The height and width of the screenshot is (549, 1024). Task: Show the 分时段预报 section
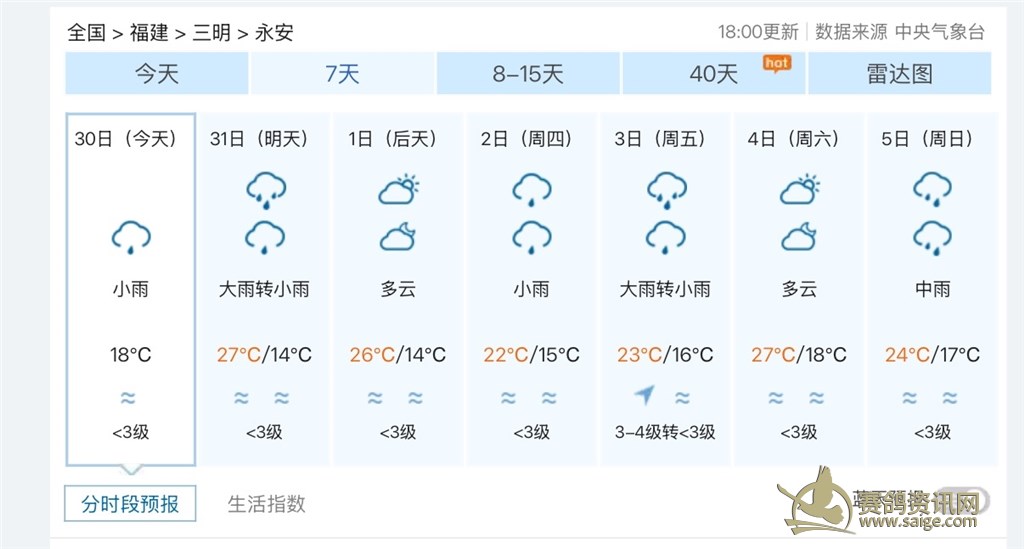(x=130, y=504)
